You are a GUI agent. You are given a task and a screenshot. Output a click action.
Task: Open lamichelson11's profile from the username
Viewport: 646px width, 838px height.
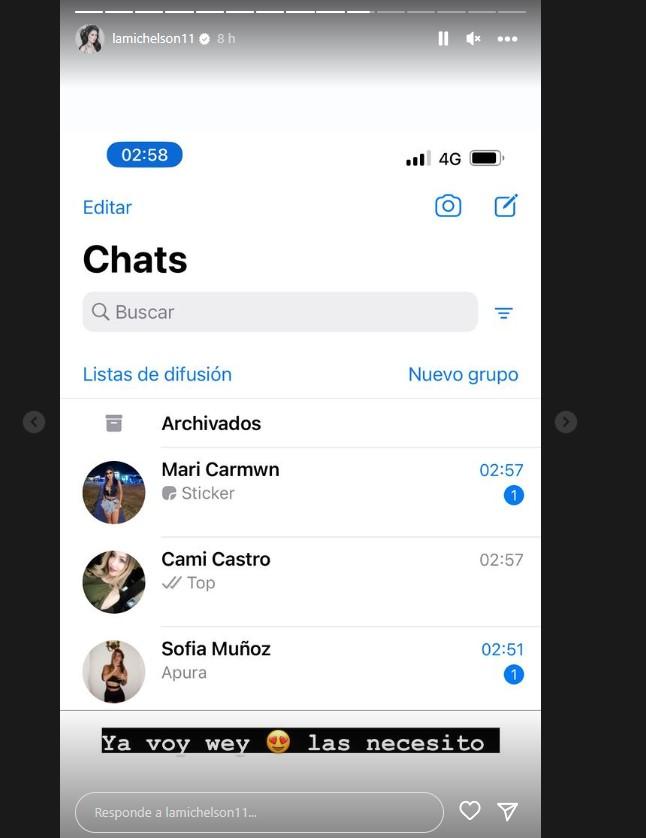(153, 39)
